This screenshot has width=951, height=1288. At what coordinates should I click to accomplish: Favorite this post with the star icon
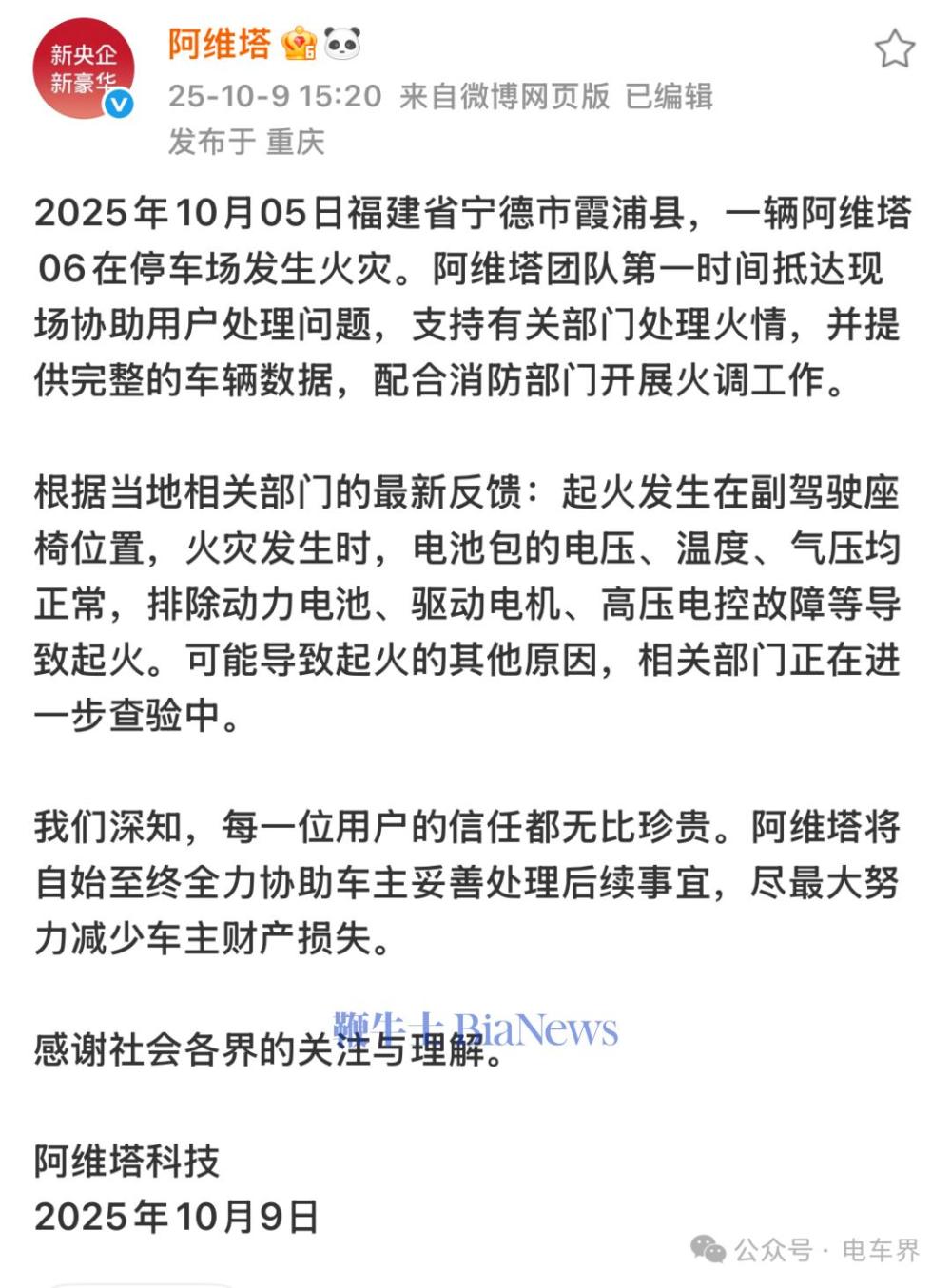[x=894, y=49]
